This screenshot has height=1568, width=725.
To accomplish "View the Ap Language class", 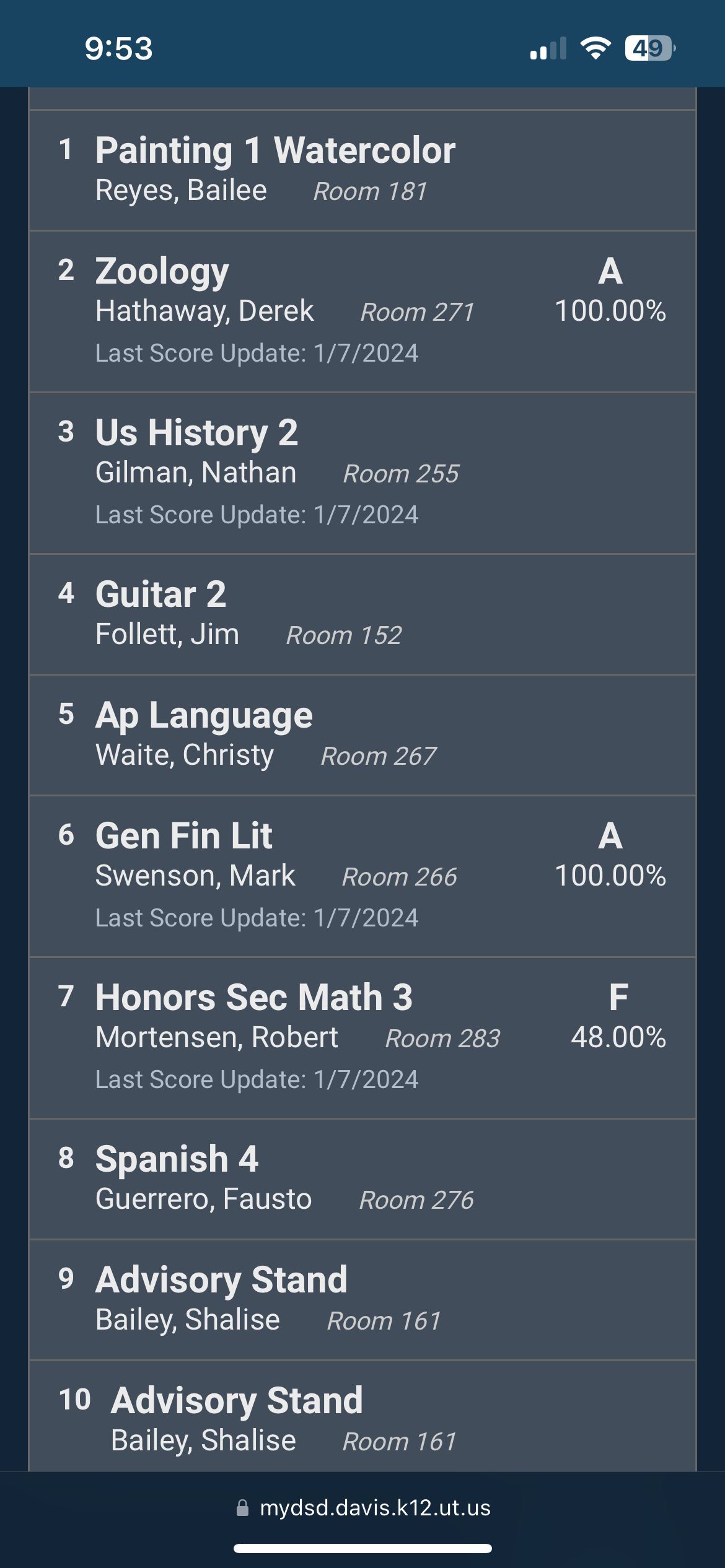I will (x=362, y=735).
